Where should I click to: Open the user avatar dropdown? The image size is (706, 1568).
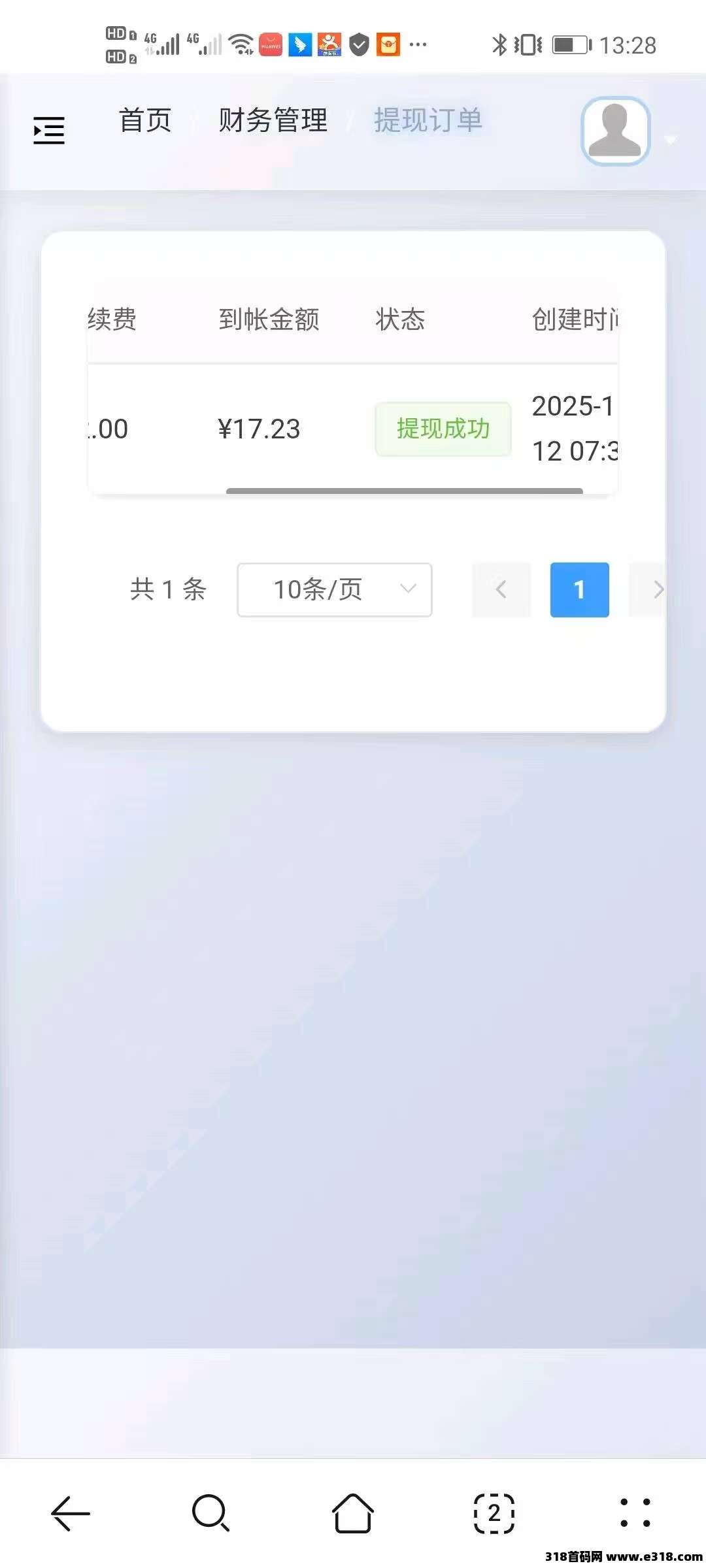pyautogui.click(x=616, y=131)
